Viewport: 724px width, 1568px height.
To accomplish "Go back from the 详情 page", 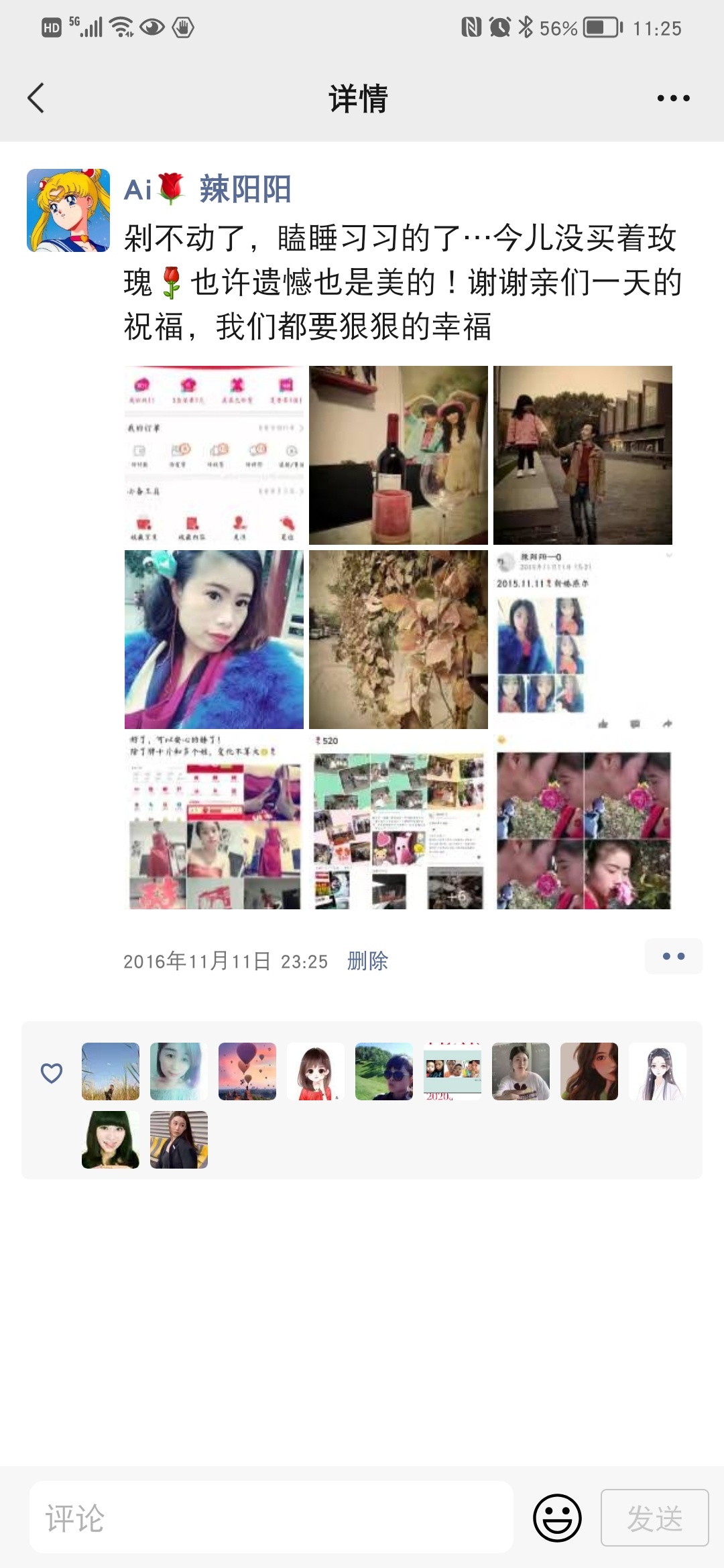I will [x=36, y=99].
